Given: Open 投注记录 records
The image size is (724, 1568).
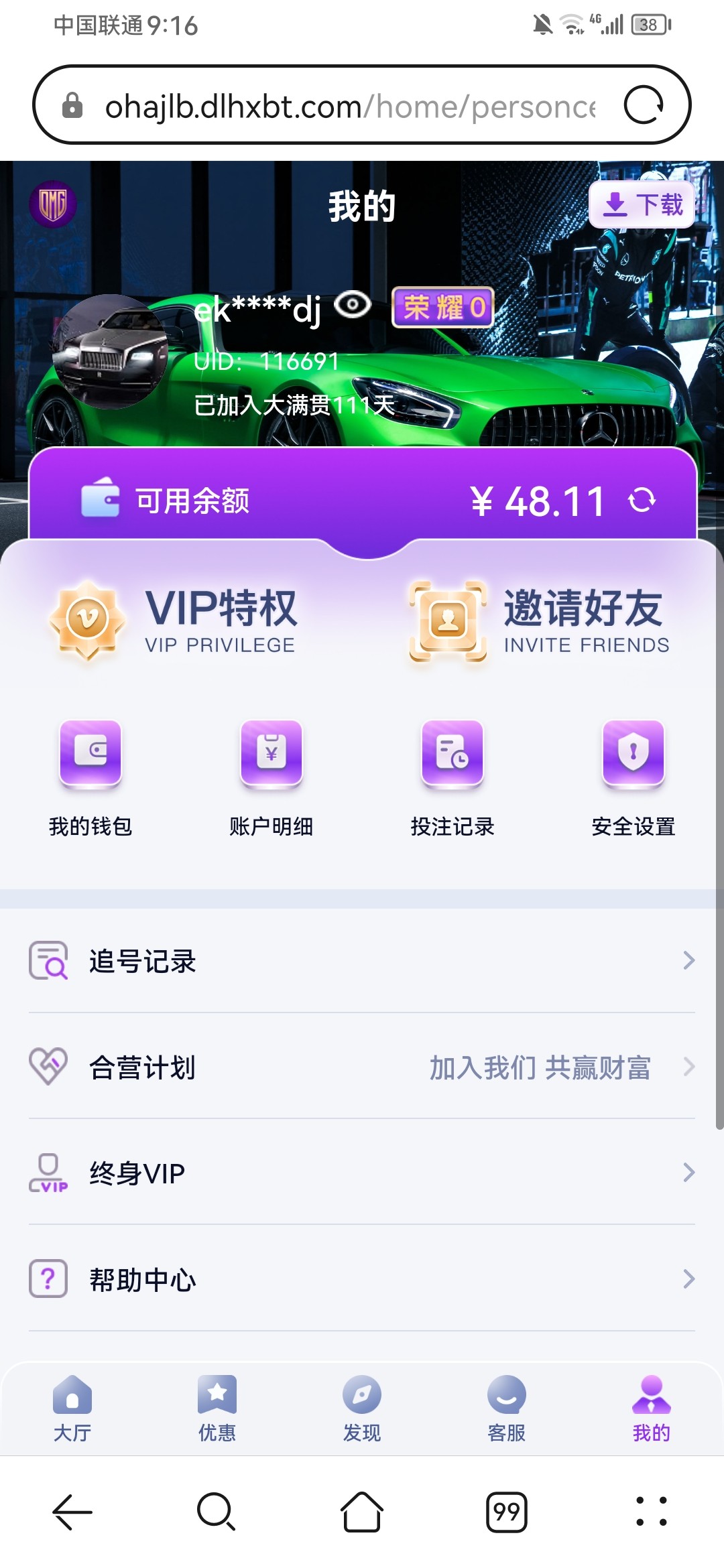Looking at the screenshot, I should pyautogui.click(x=452, y=777).
